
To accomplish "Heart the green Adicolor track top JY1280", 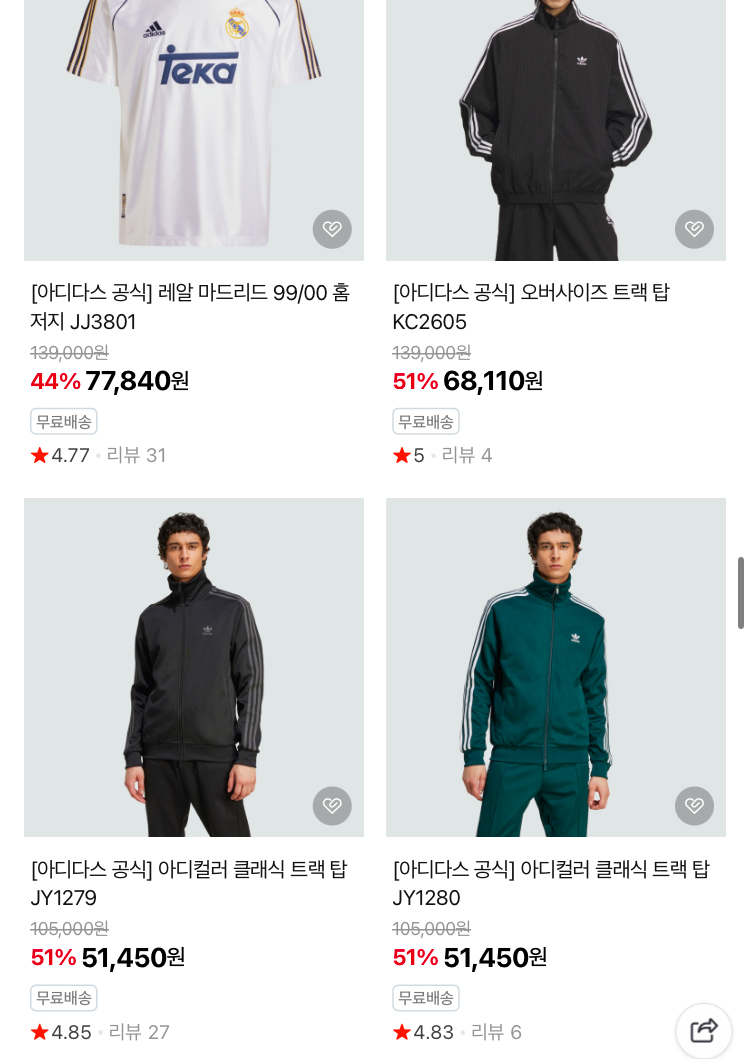I will click(x=694, y=806).
